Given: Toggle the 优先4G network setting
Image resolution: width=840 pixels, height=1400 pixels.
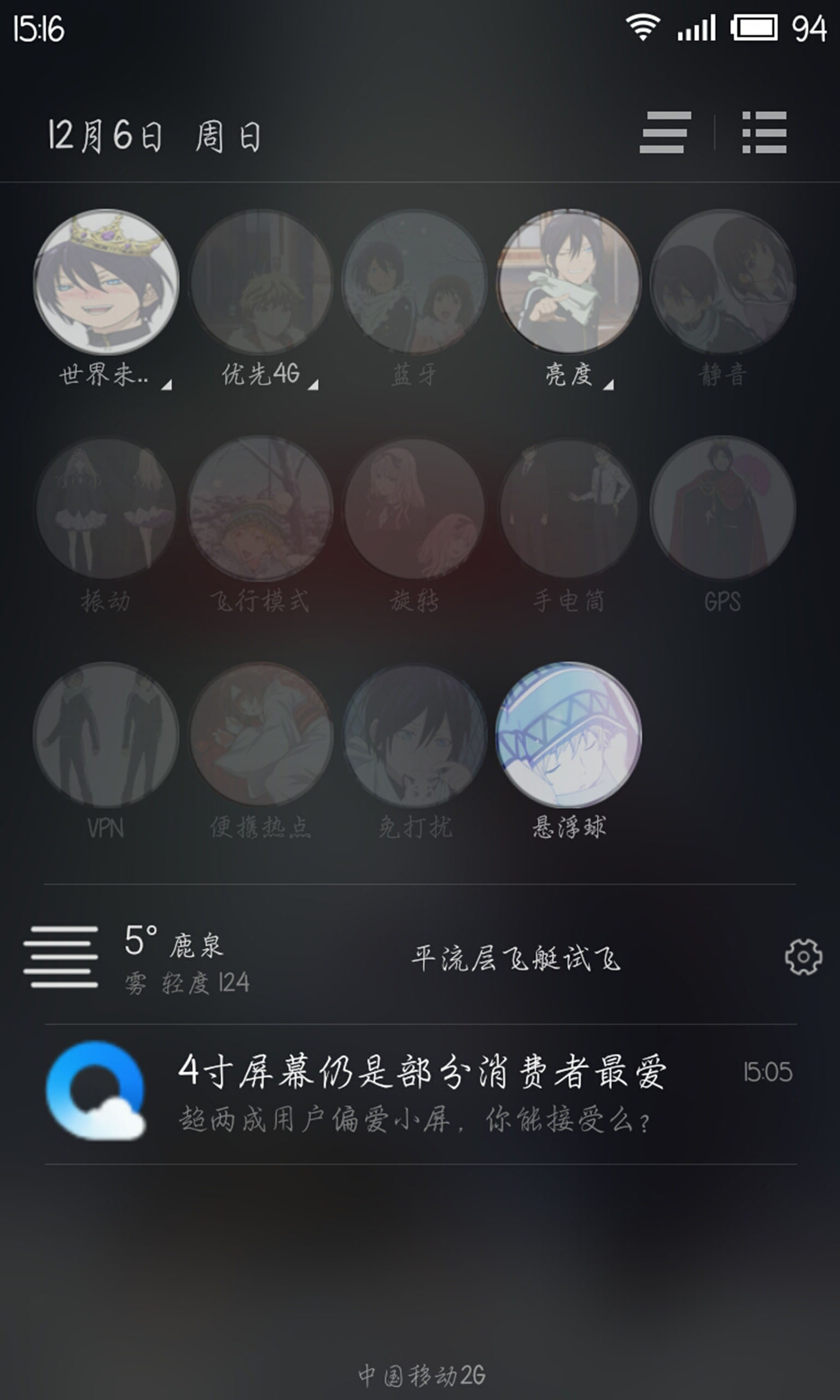Looking at the screenshot, I should [260, 281].
